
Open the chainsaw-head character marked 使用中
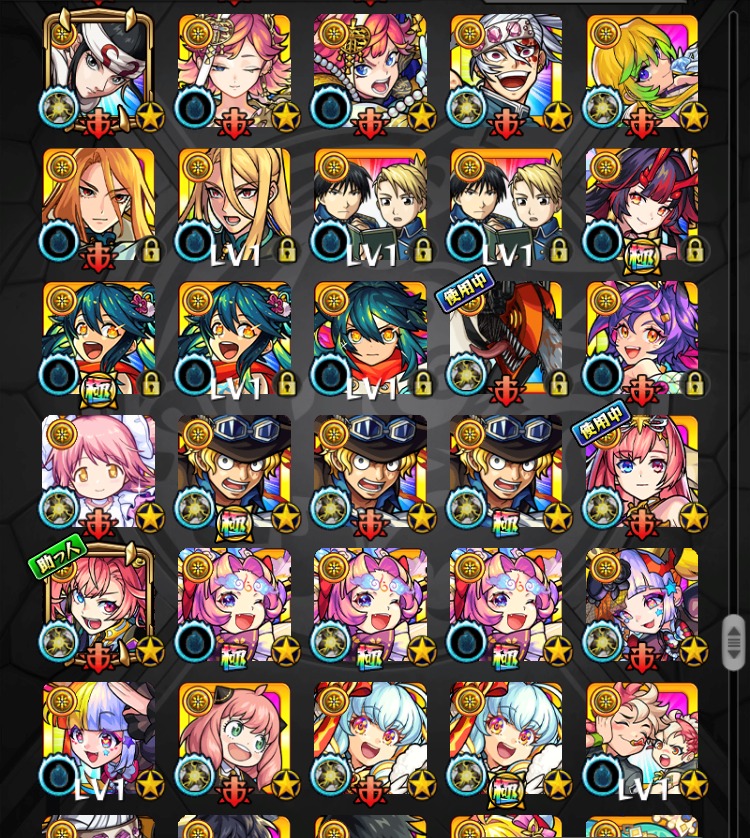tap(506, 338)
